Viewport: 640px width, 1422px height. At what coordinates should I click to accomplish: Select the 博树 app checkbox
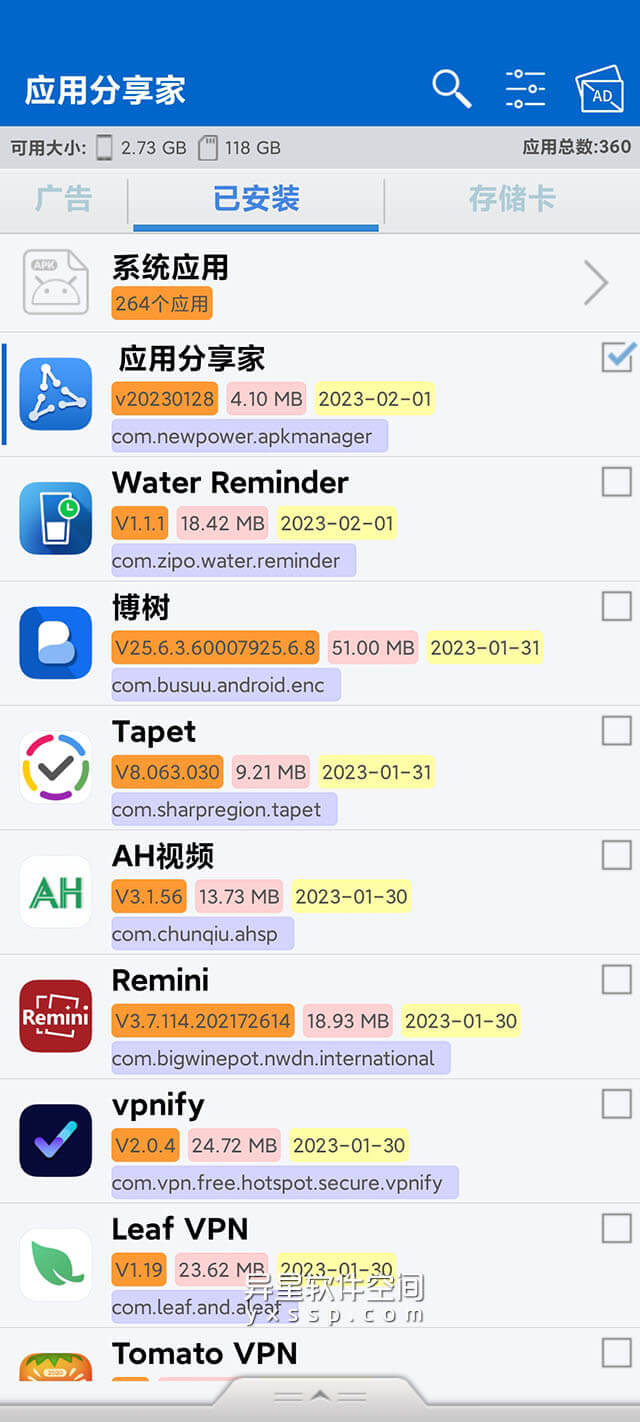(x=617, y=606)
